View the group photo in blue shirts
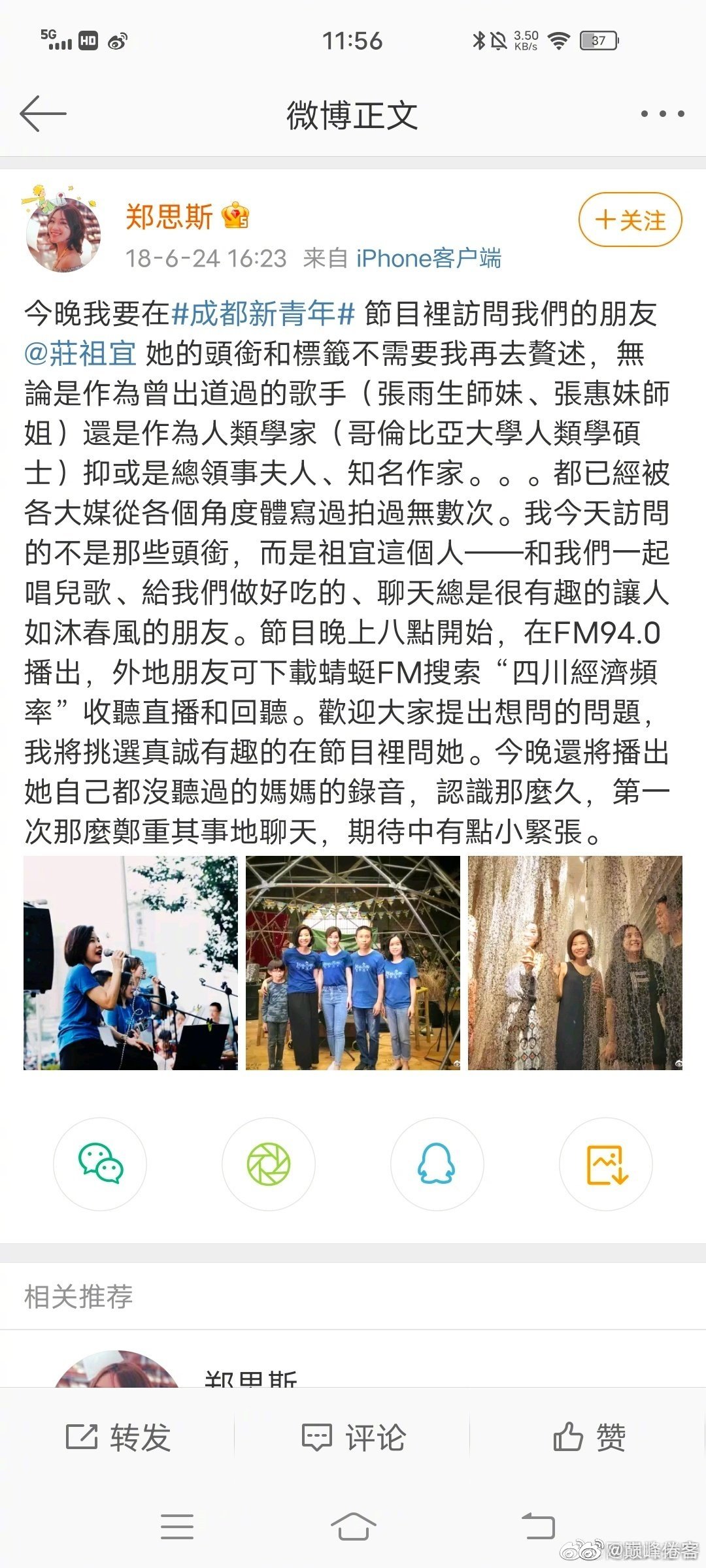706x1568 pixels. point(353,962)
